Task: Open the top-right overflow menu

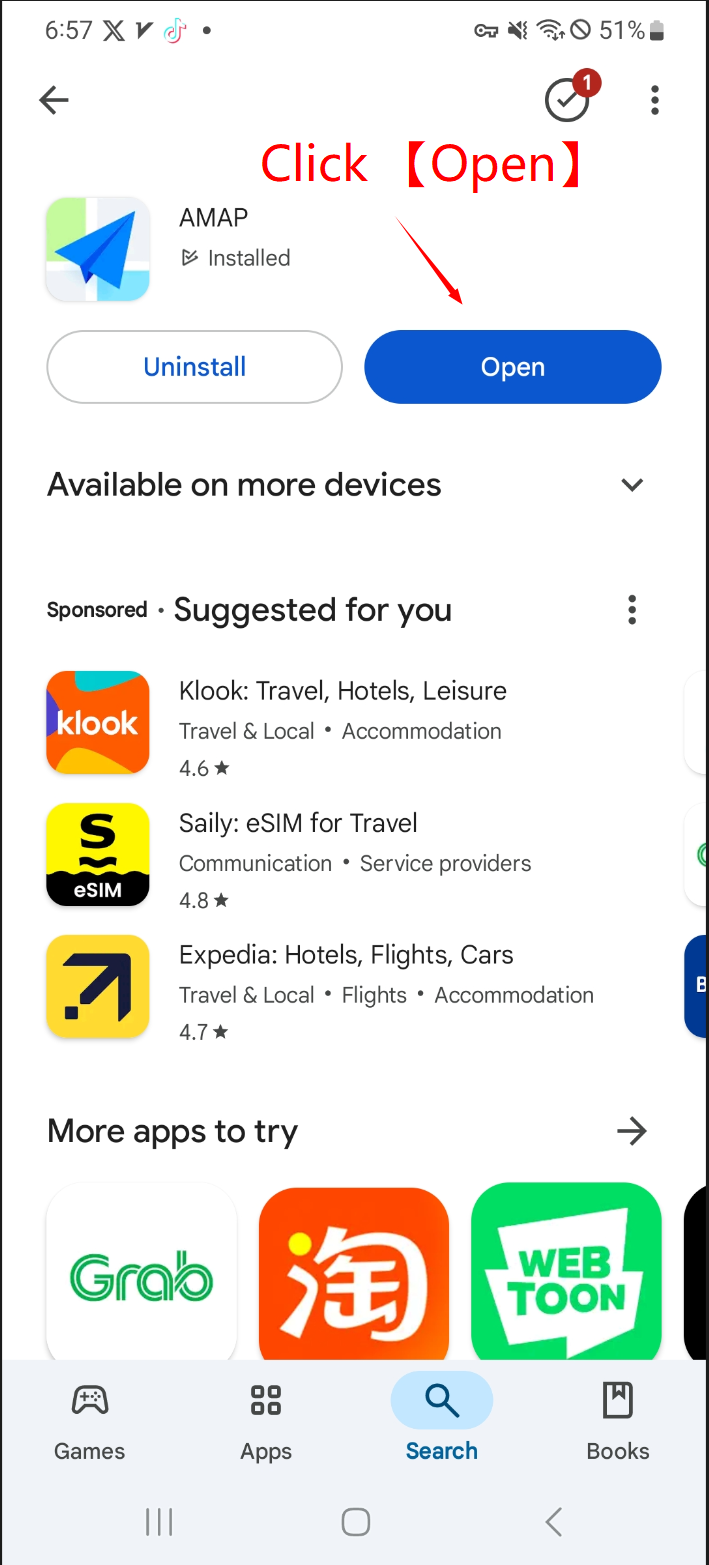Action: click(x=655, y=99)
